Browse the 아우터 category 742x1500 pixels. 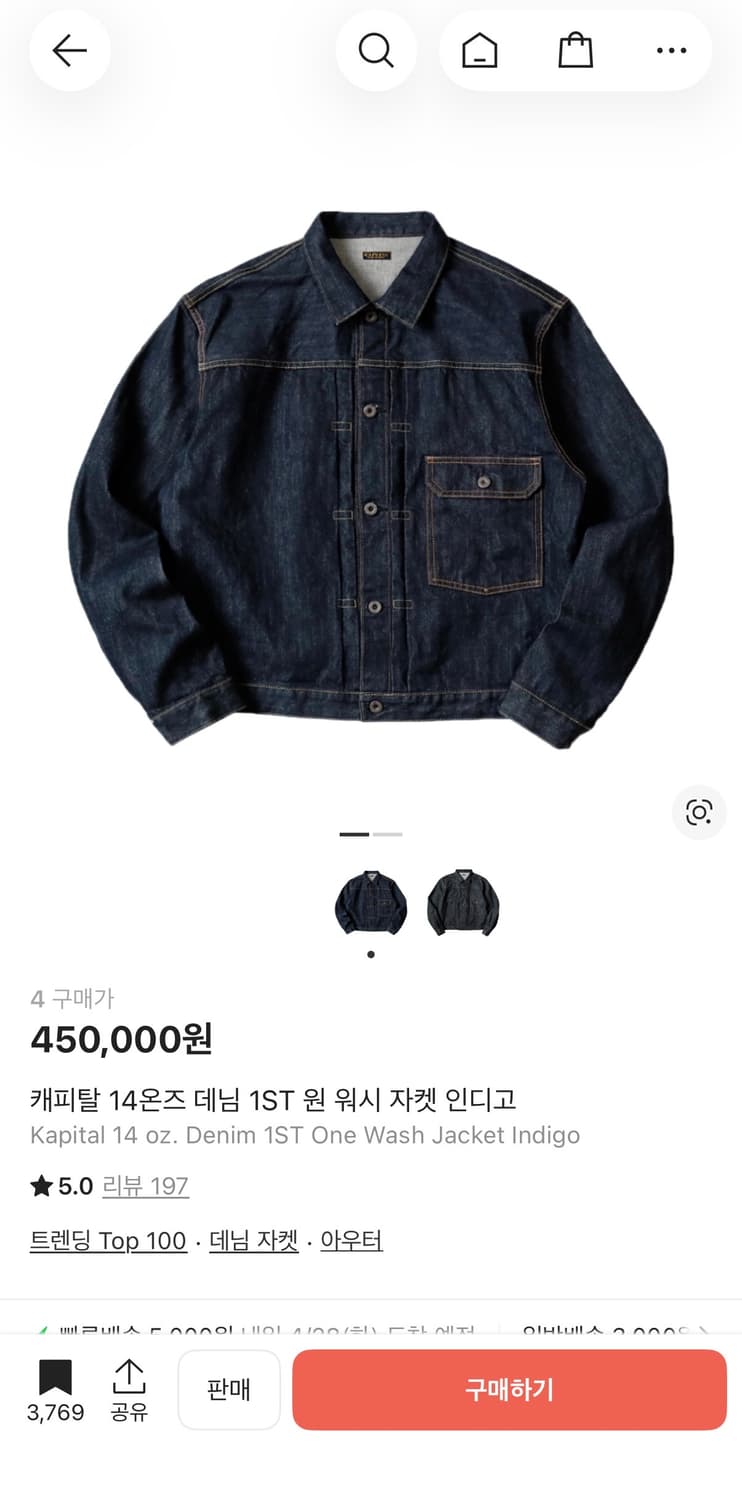[351, 1240]
